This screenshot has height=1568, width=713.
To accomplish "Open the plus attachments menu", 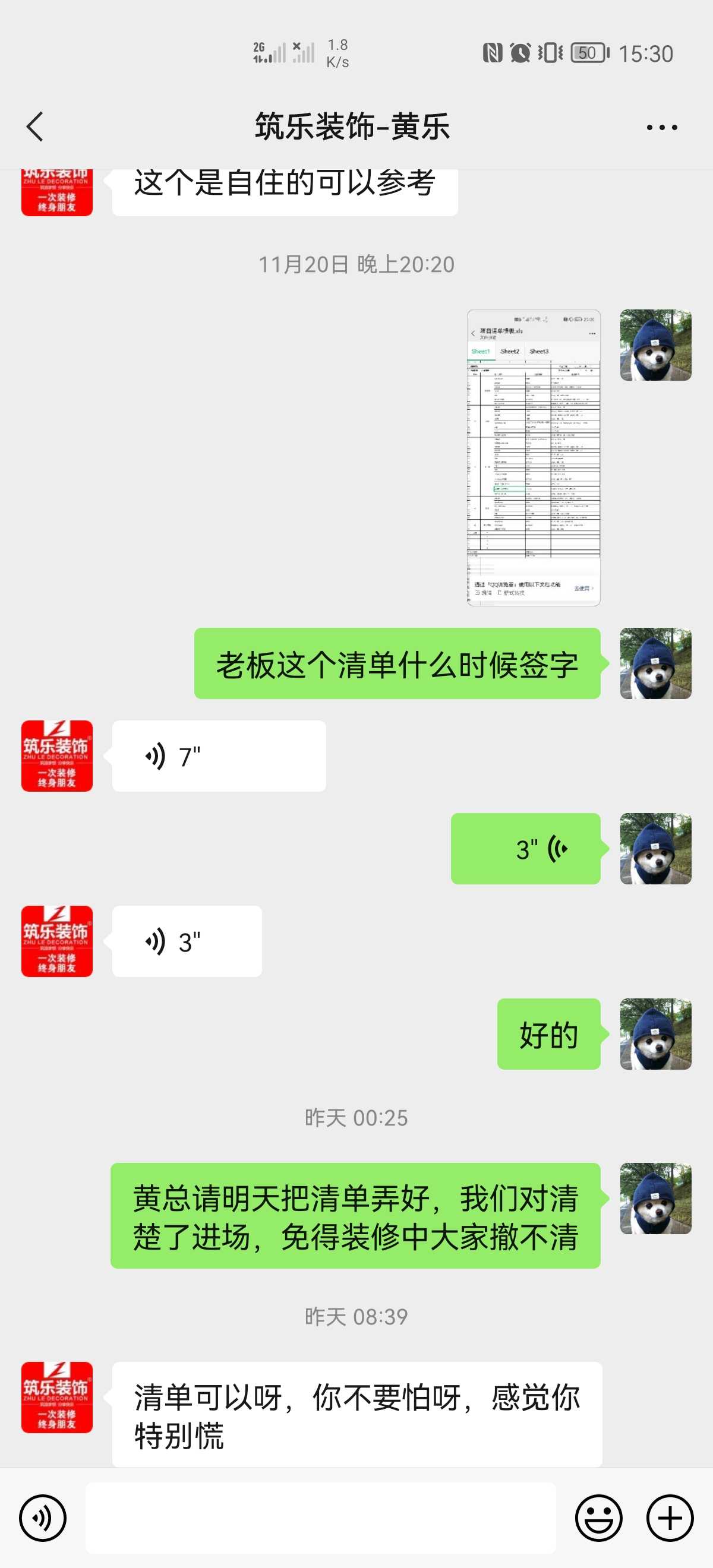I will click(670, 1518).
